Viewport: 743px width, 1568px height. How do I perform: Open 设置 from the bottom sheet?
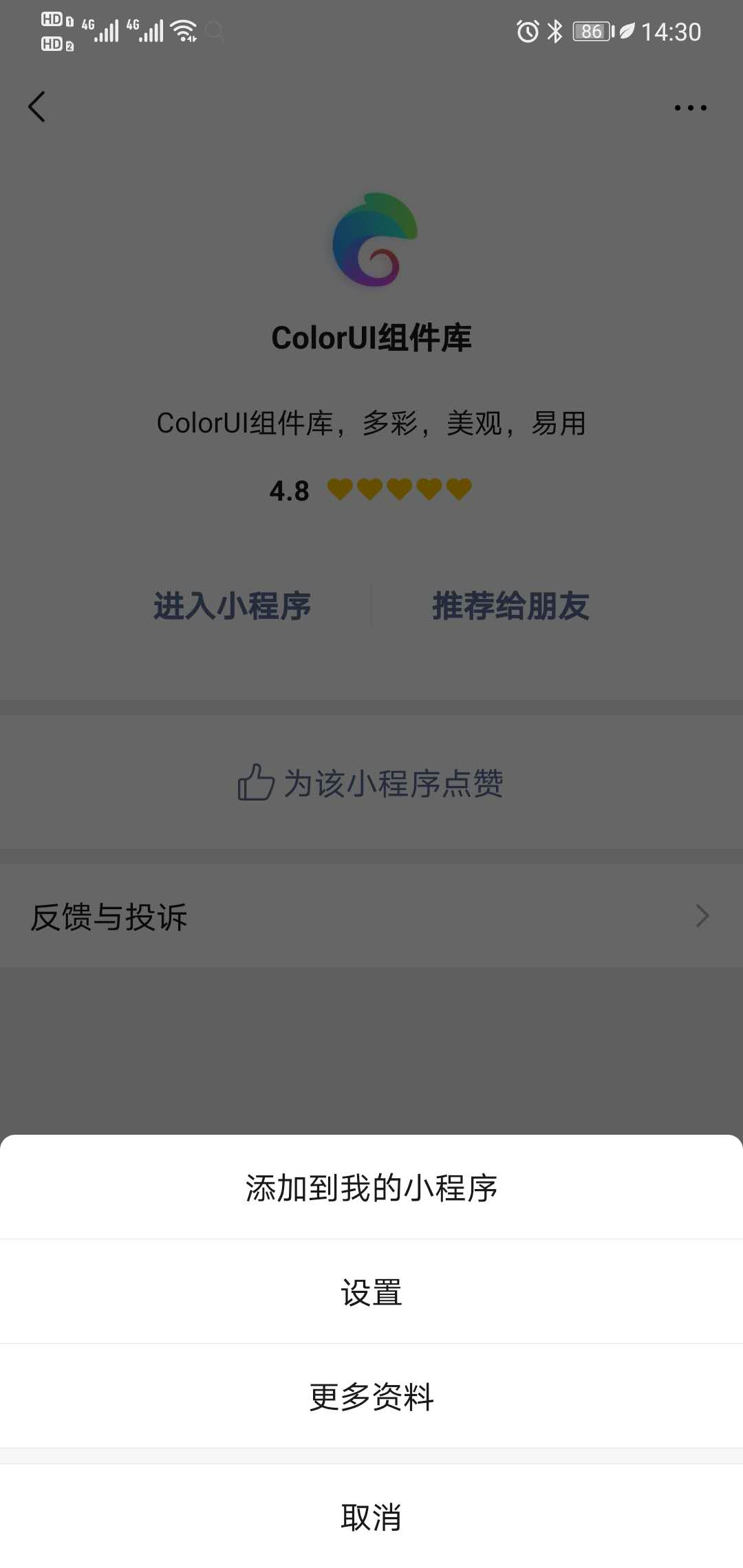[371, 1292]
